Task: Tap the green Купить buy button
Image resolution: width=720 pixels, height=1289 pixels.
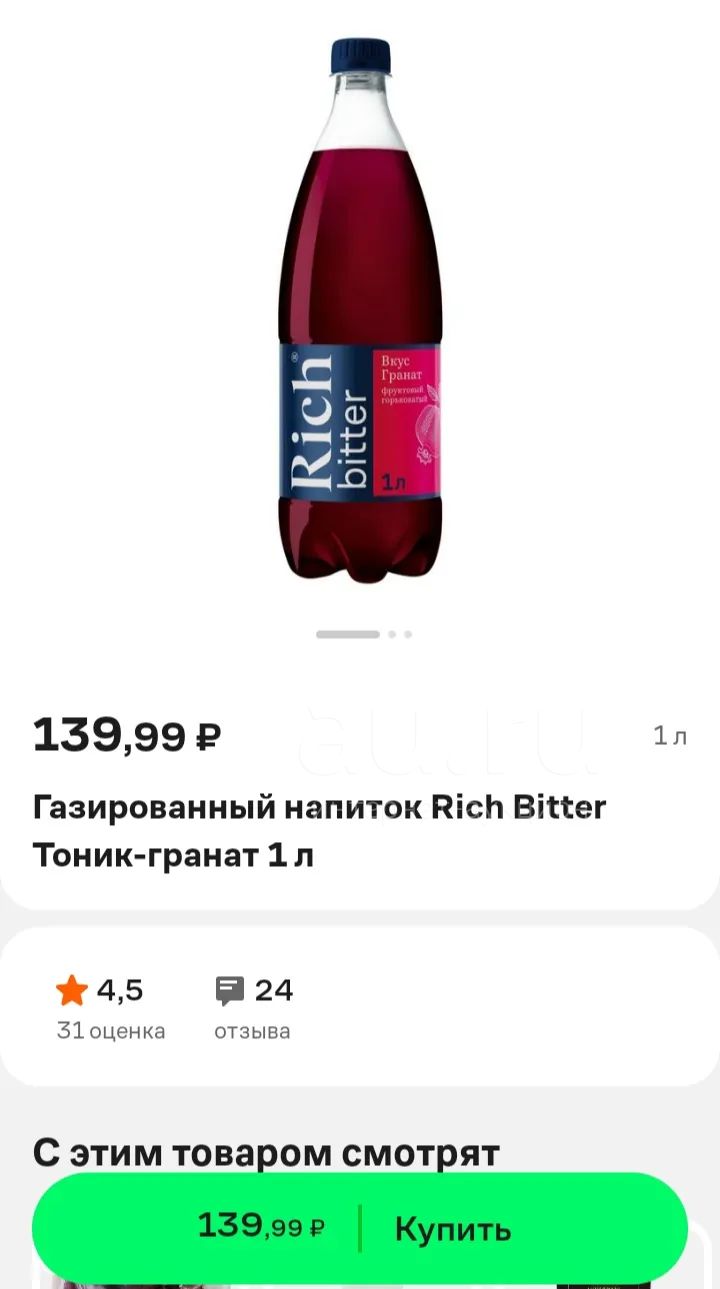Action: tap(360, 1228)
